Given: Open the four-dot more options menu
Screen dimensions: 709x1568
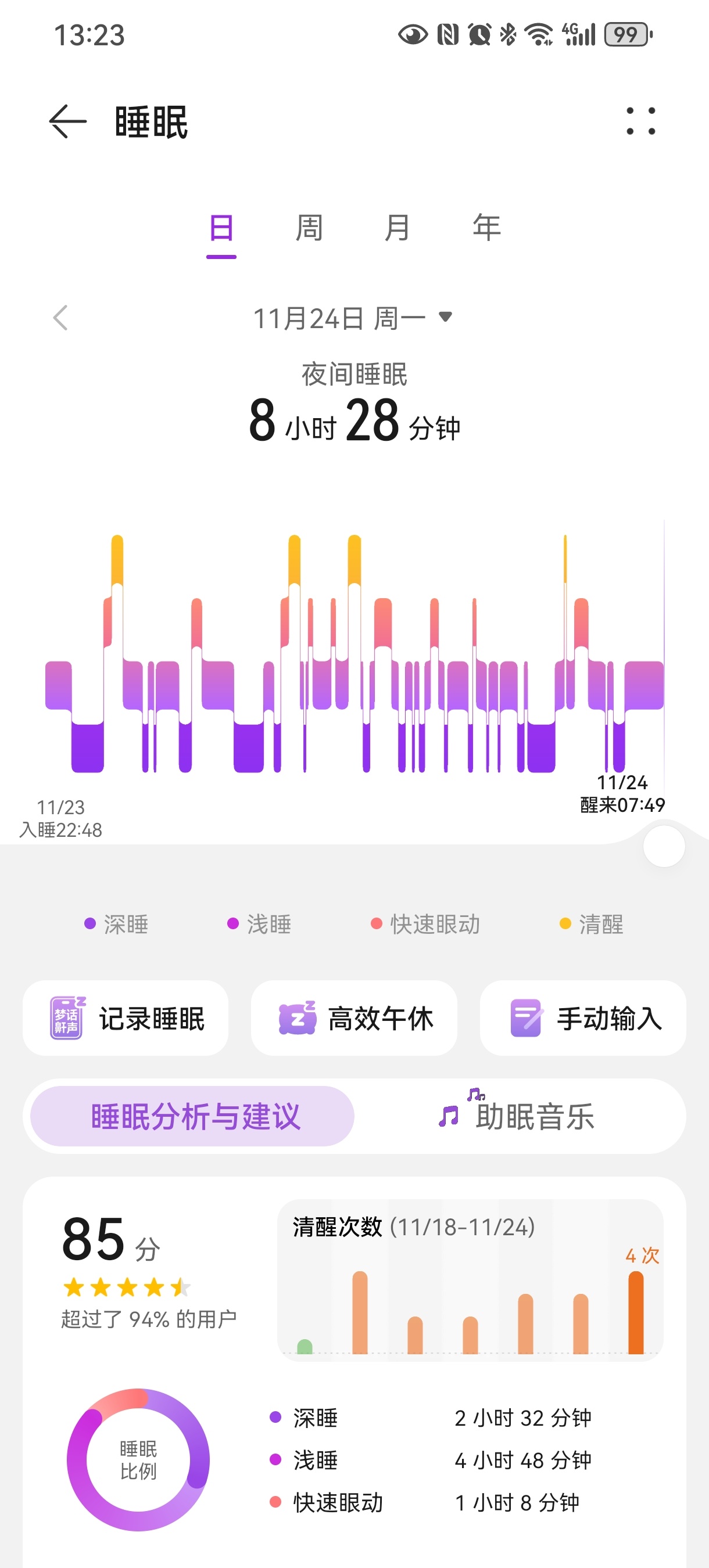Looking at the screenshot, I should click(641, 121).
